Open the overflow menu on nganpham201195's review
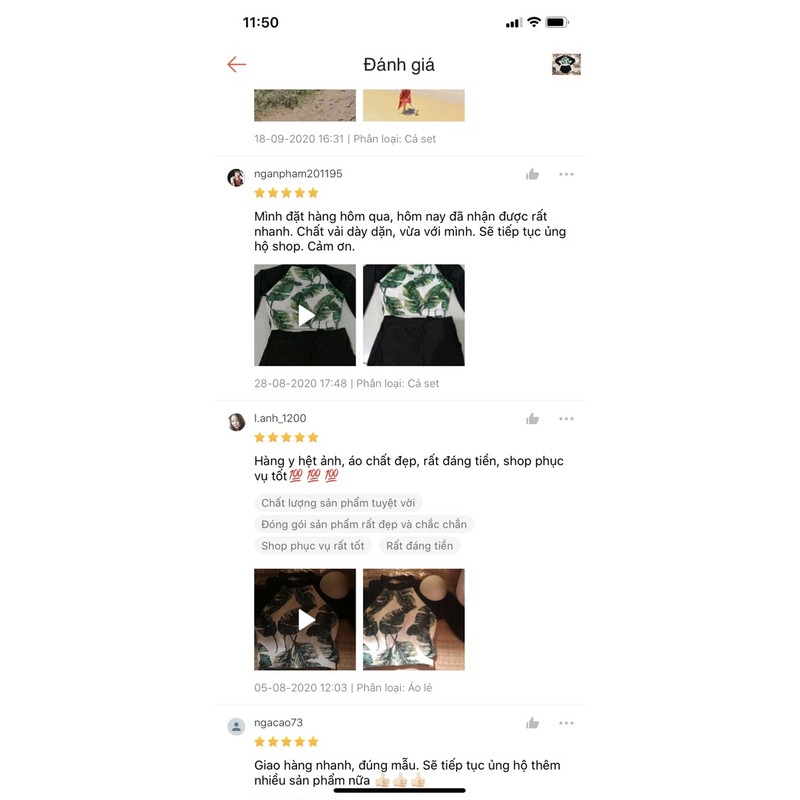The width and height of the screenshot is (800, 800). (566, 174)
